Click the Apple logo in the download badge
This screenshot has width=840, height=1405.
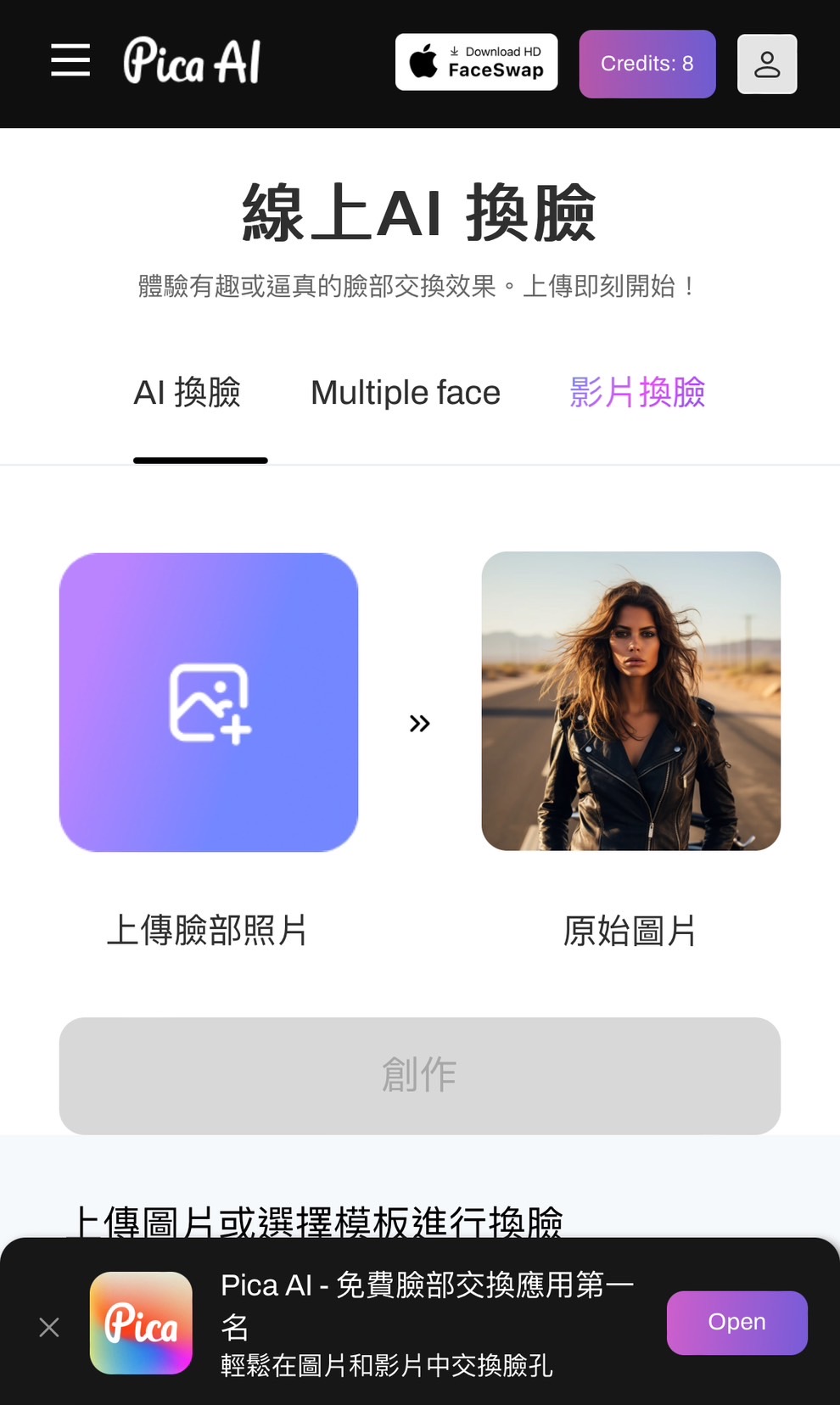[422, 62]
